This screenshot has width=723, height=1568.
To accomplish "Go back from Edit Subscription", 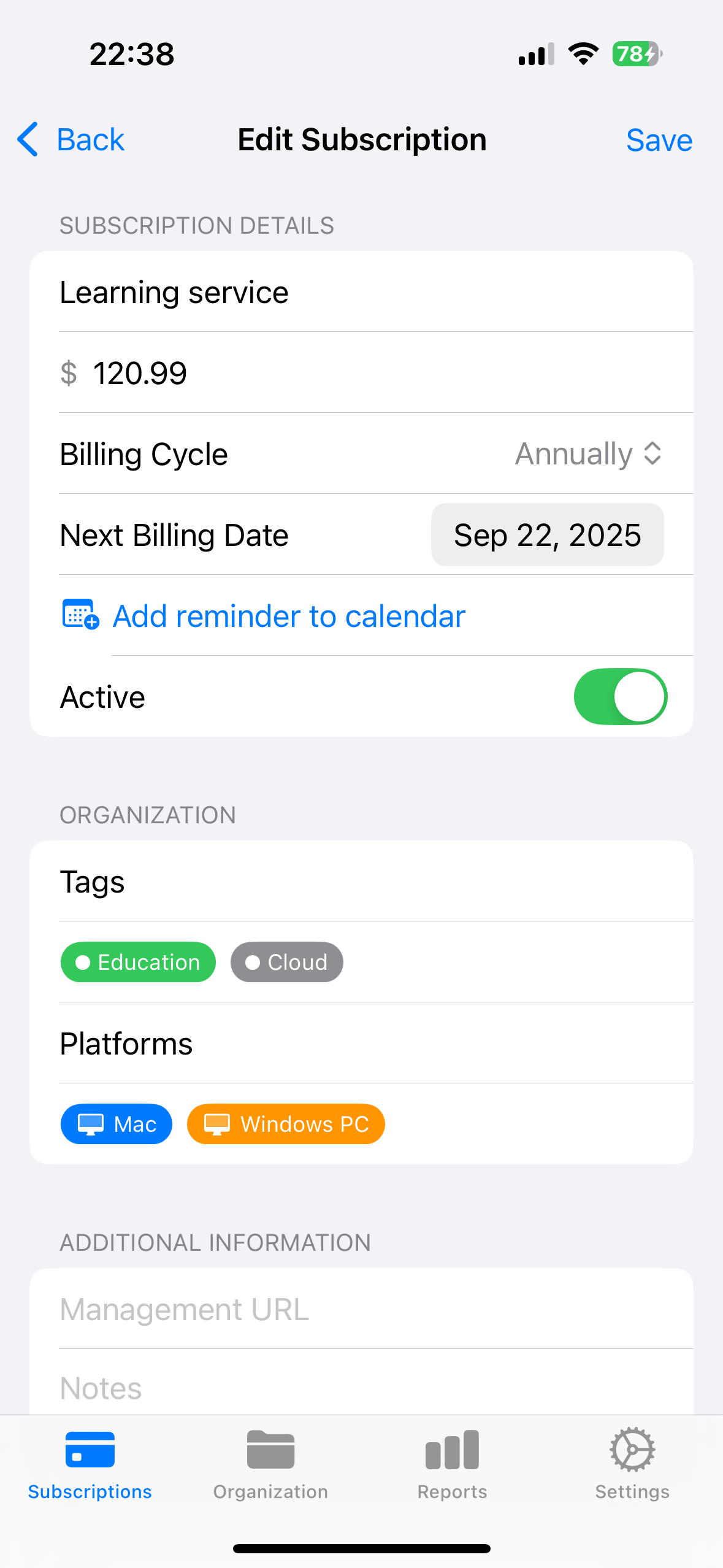I will pos(71,140).
